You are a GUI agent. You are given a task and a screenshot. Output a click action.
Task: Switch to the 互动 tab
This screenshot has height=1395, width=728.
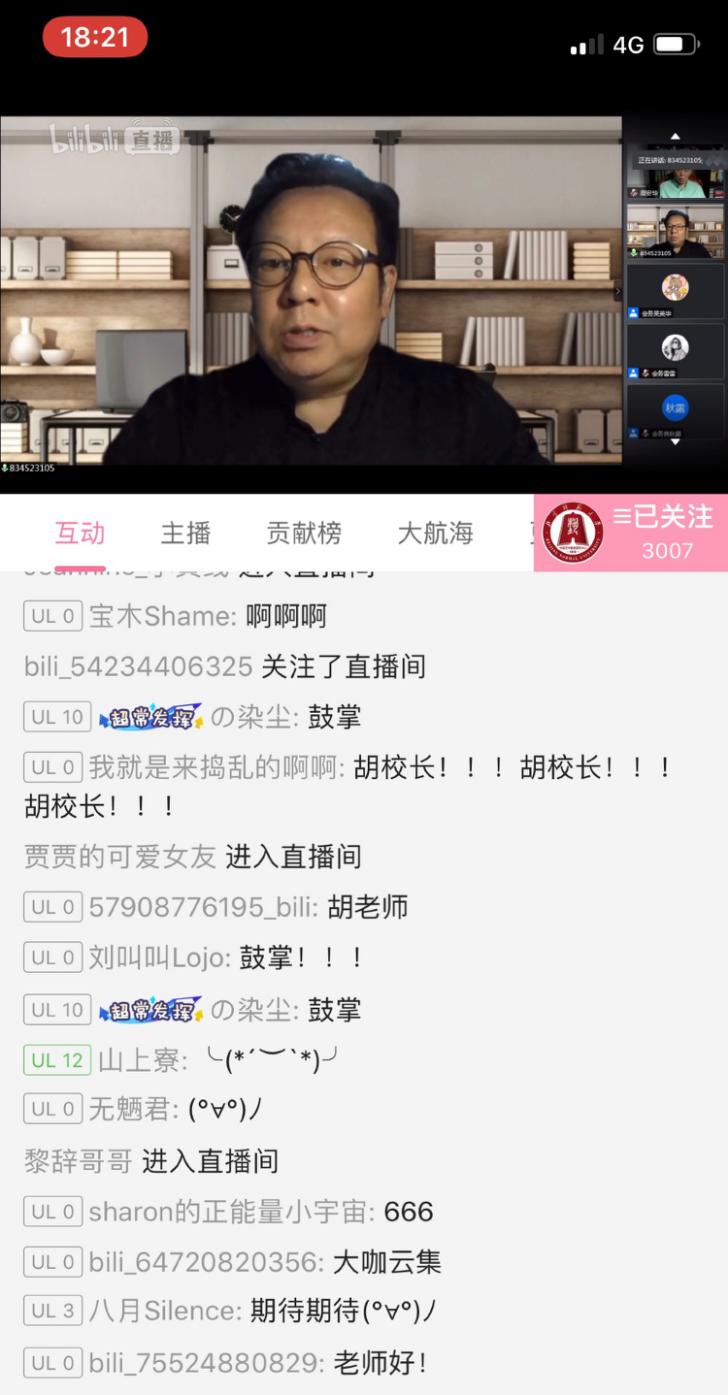(80, 533)
